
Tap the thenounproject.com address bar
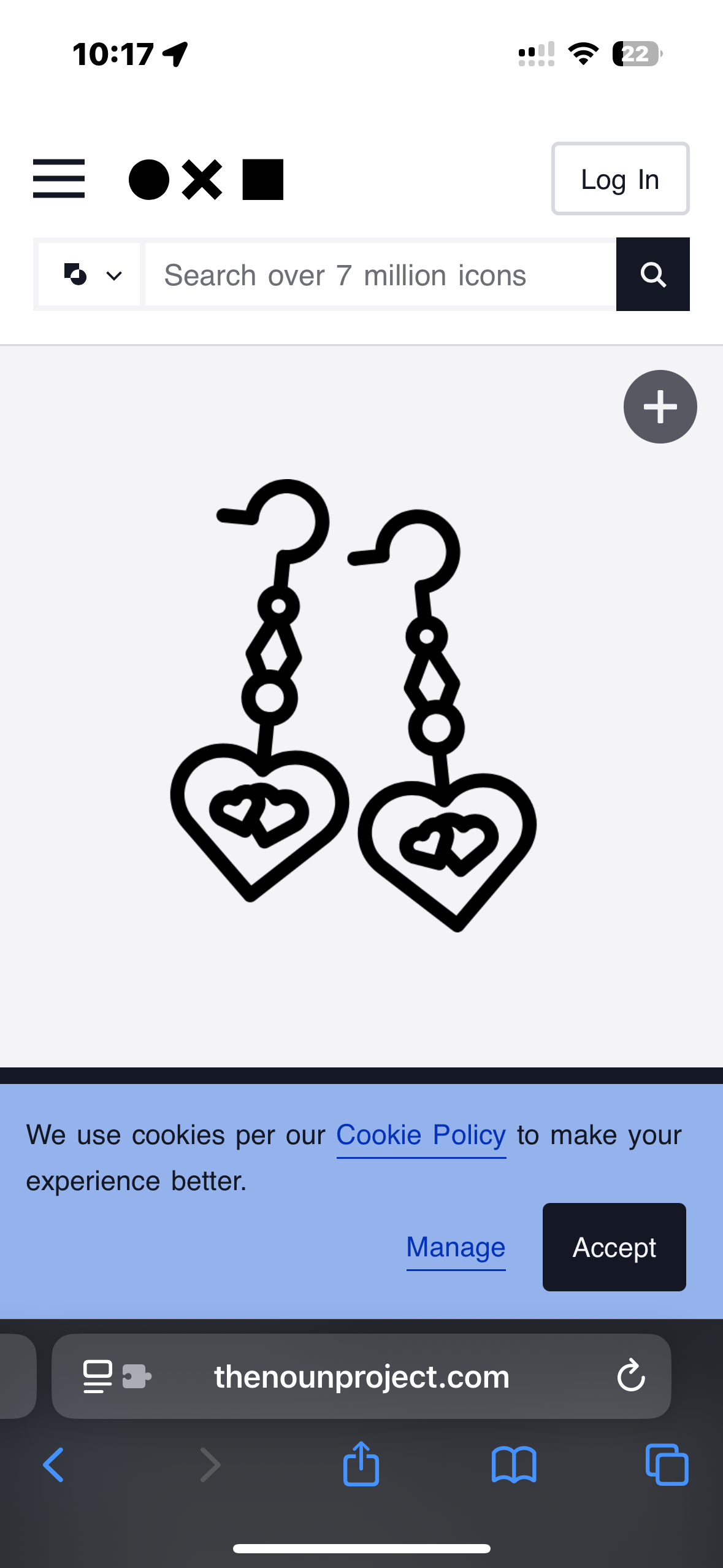(x=362, y=1377)
